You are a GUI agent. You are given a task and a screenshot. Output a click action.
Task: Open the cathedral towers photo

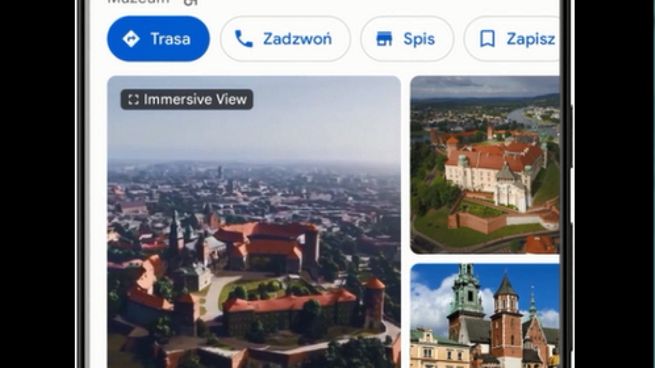click(x=485, y=316)
